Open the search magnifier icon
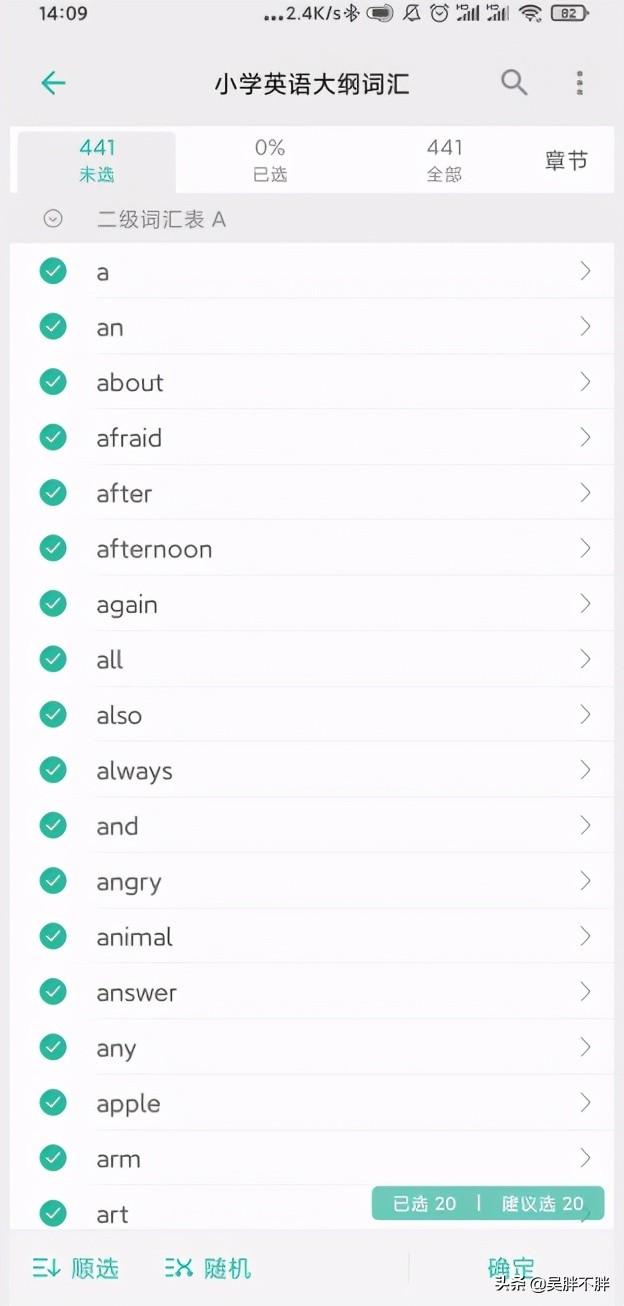 [x=514, y=82]
